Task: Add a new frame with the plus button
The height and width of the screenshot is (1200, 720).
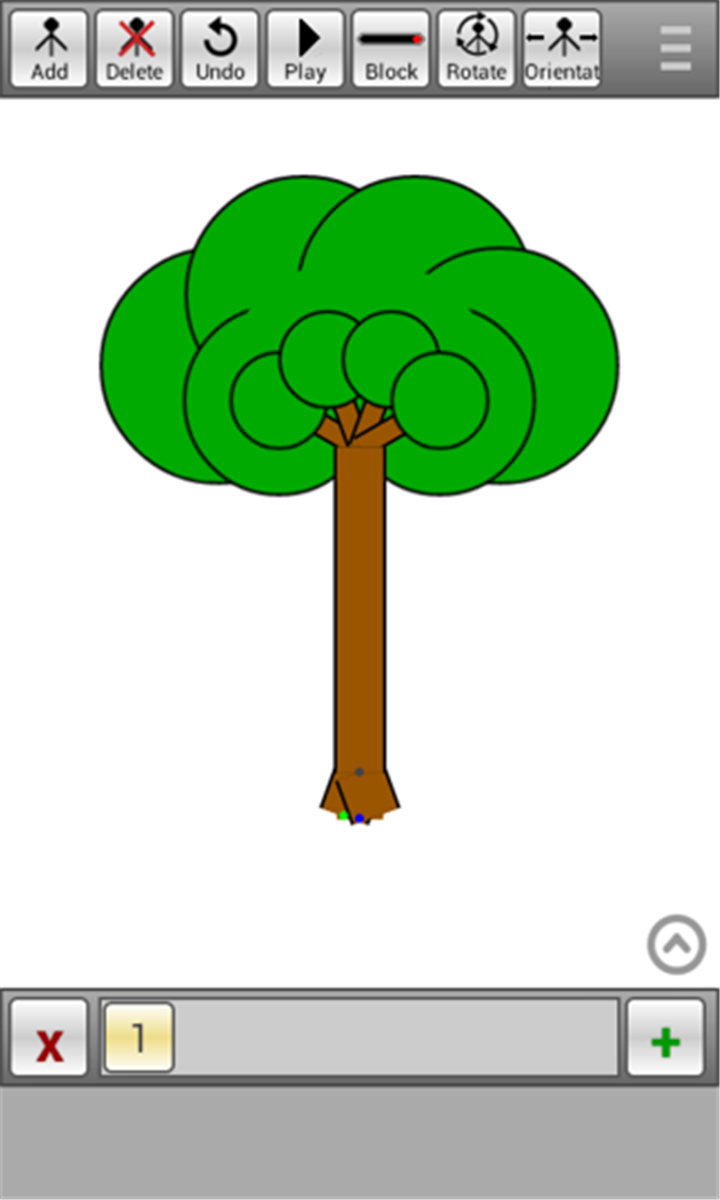Action: (666, 1038)
